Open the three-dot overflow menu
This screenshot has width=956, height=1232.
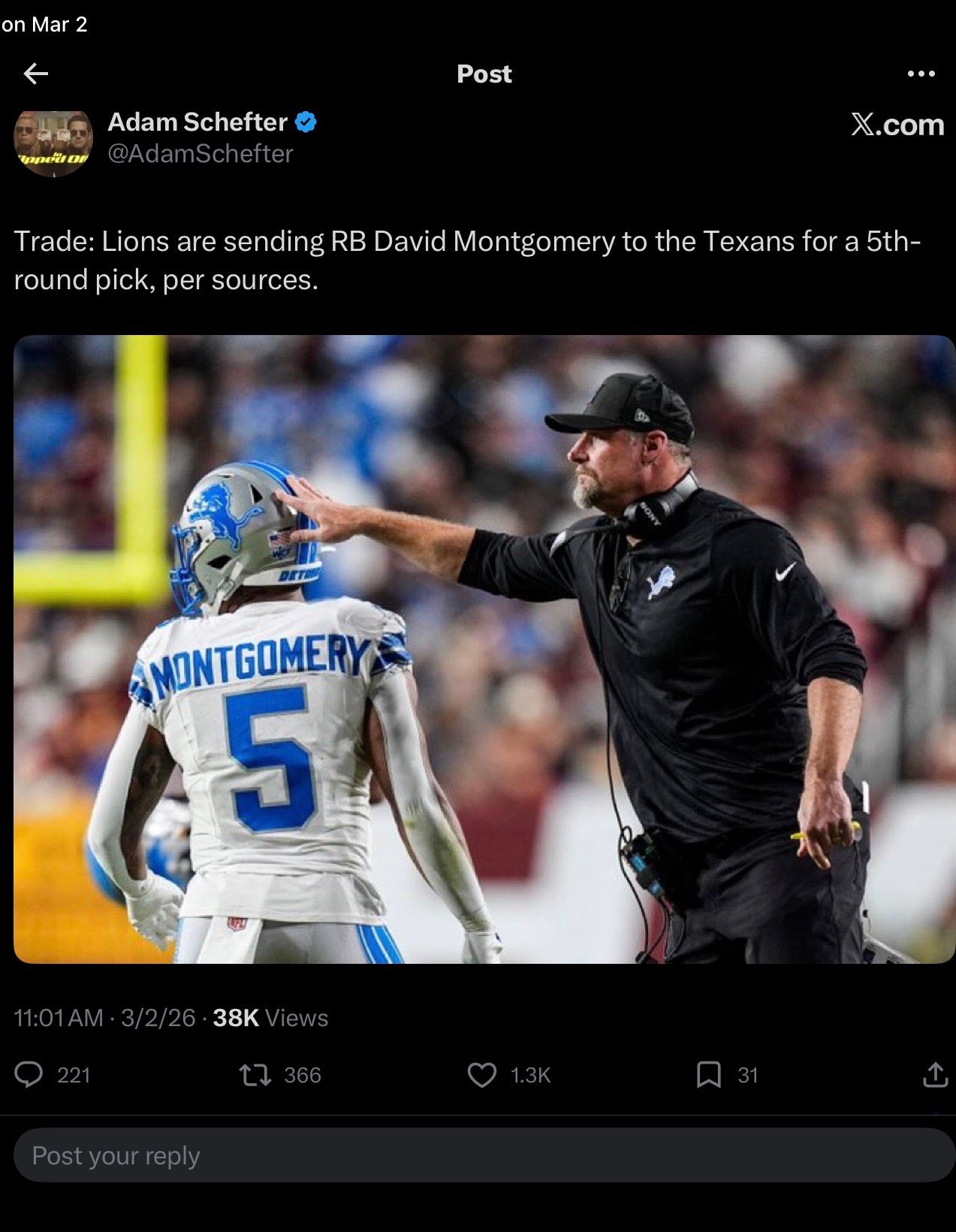921,74
